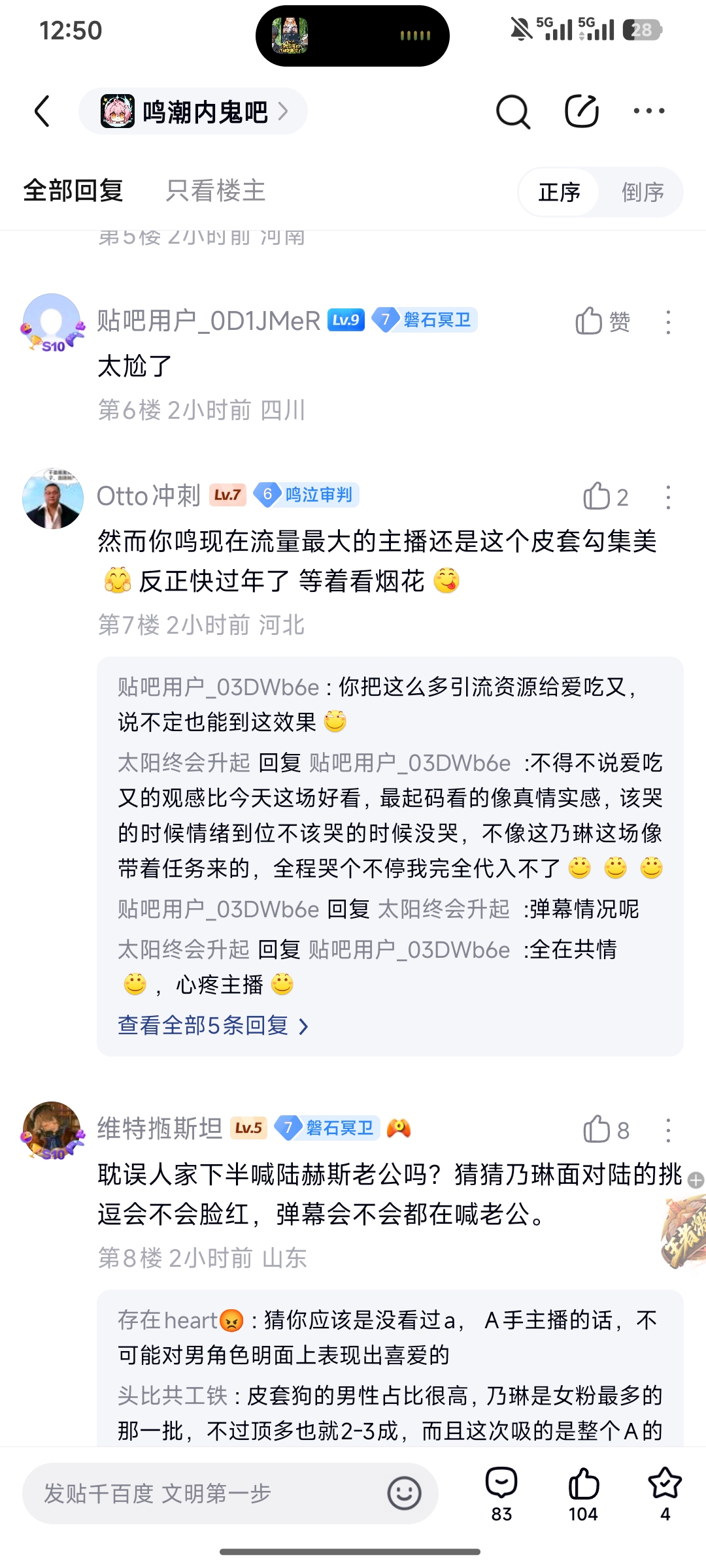Open options for 贴吧用户_0D1JMeR's comment

(x=667, y=322)
